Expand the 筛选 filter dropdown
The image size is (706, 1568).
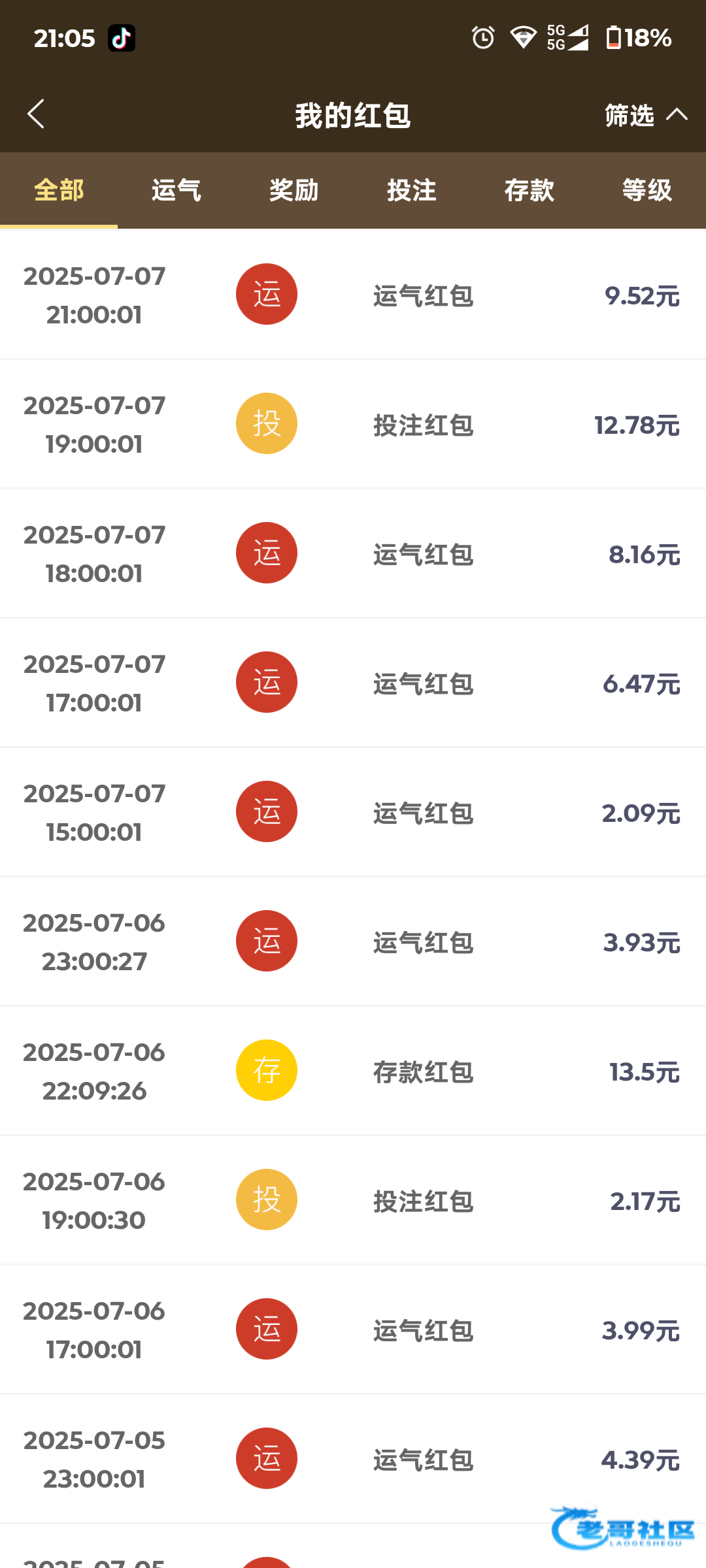pyautogui.click(x=645, y=116)
